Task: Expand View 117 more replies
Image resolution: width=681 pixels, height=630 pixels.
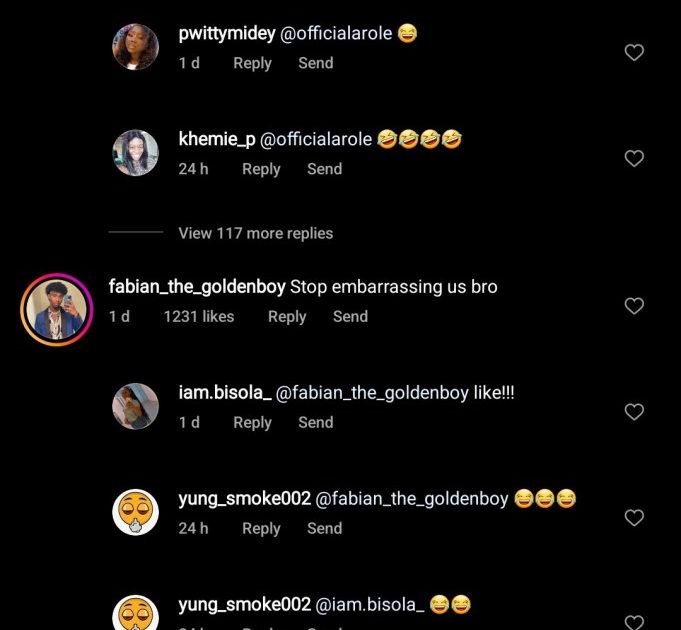Action: [x=255, y=233]
